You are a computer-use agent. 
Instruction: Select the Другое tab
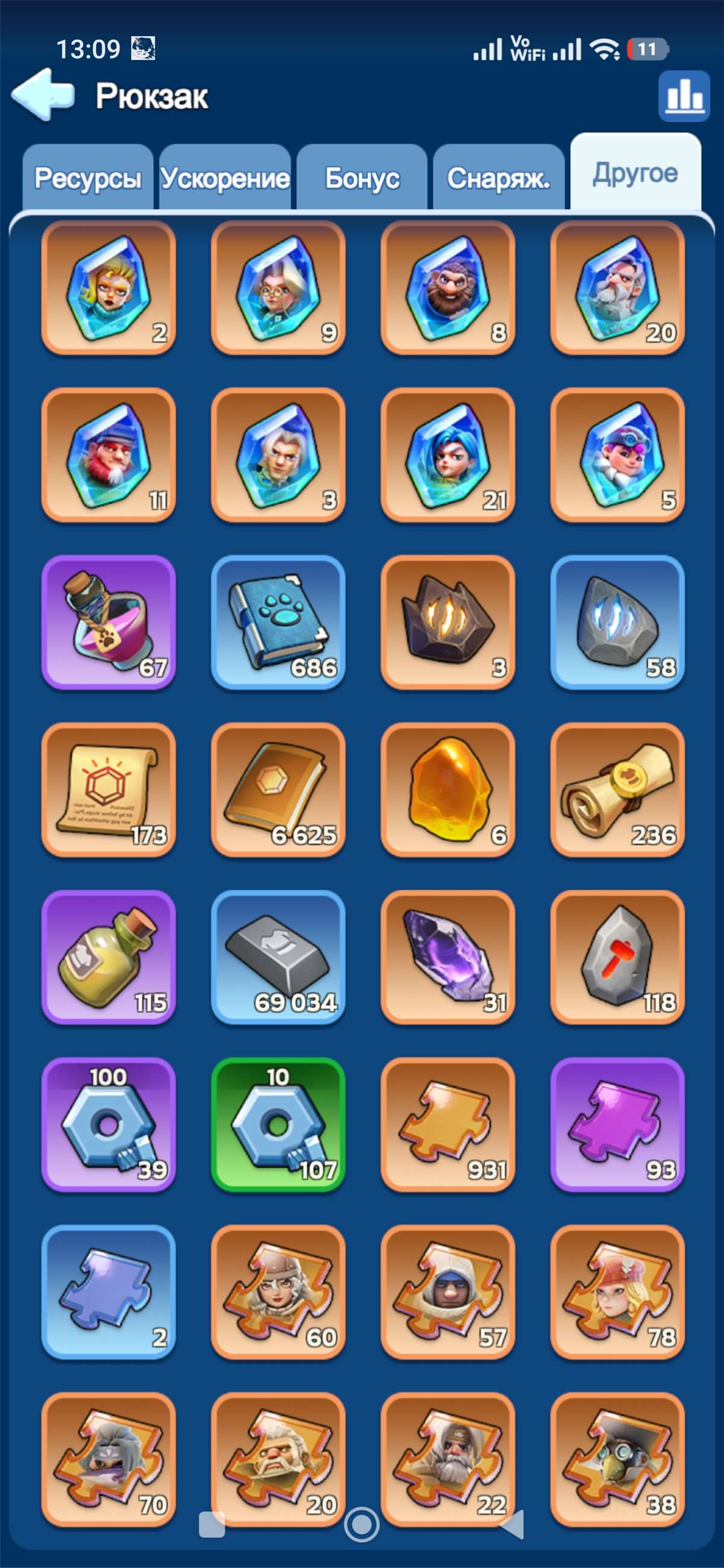click(x=635, y=173)
